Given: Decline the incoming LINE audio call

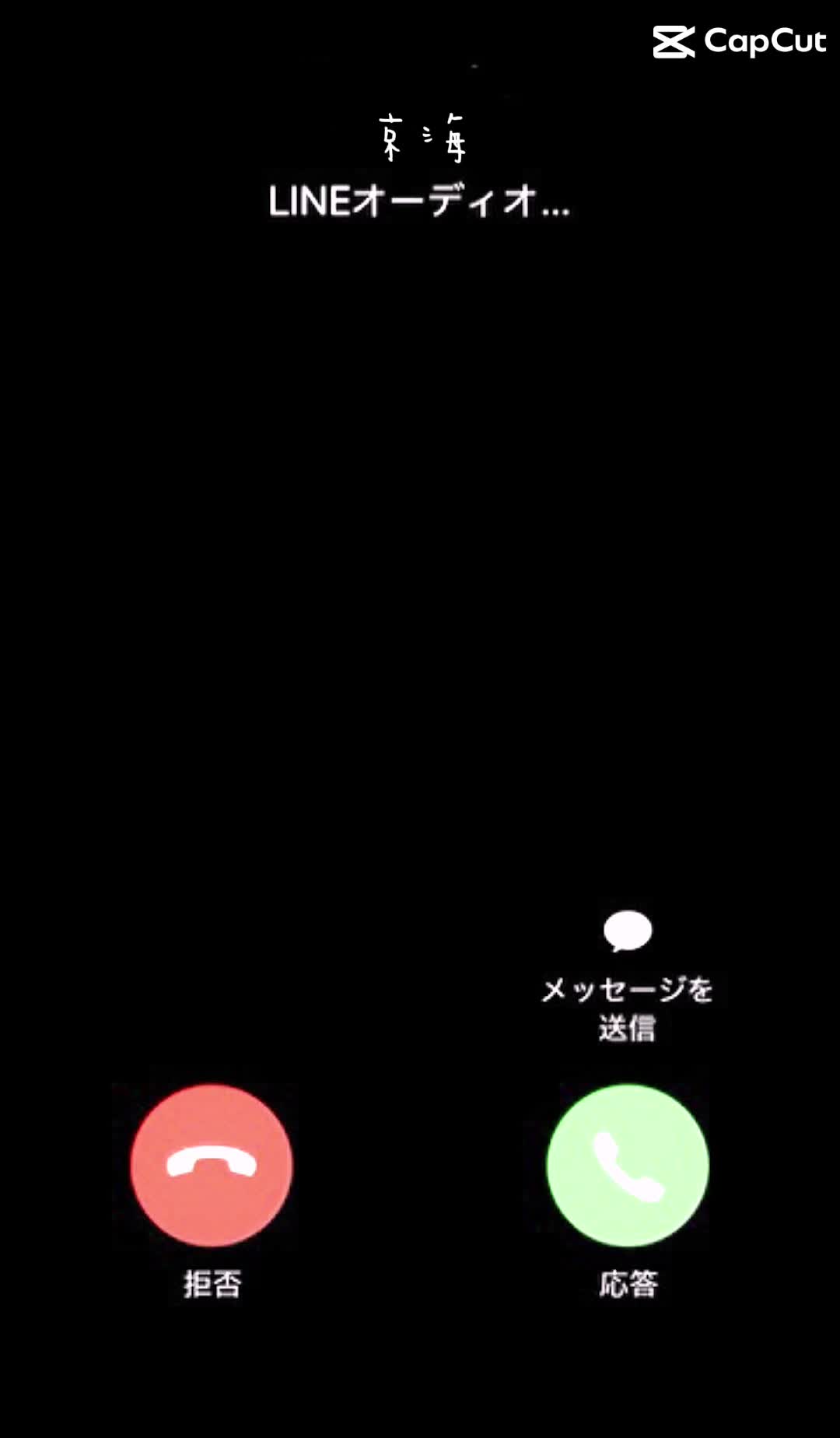Looking at the screenshot, I should [211, 1165].
